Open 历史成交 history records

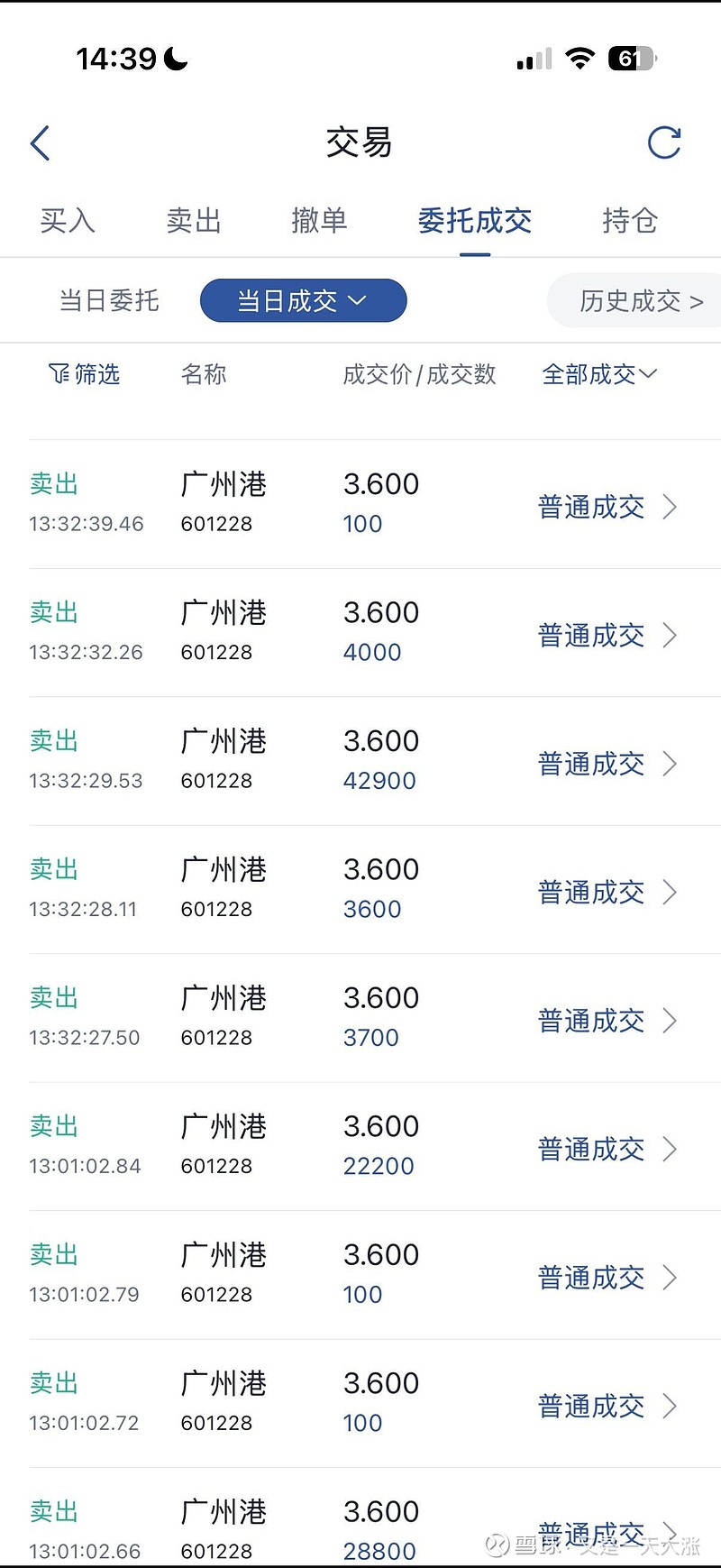coord(642,302)
